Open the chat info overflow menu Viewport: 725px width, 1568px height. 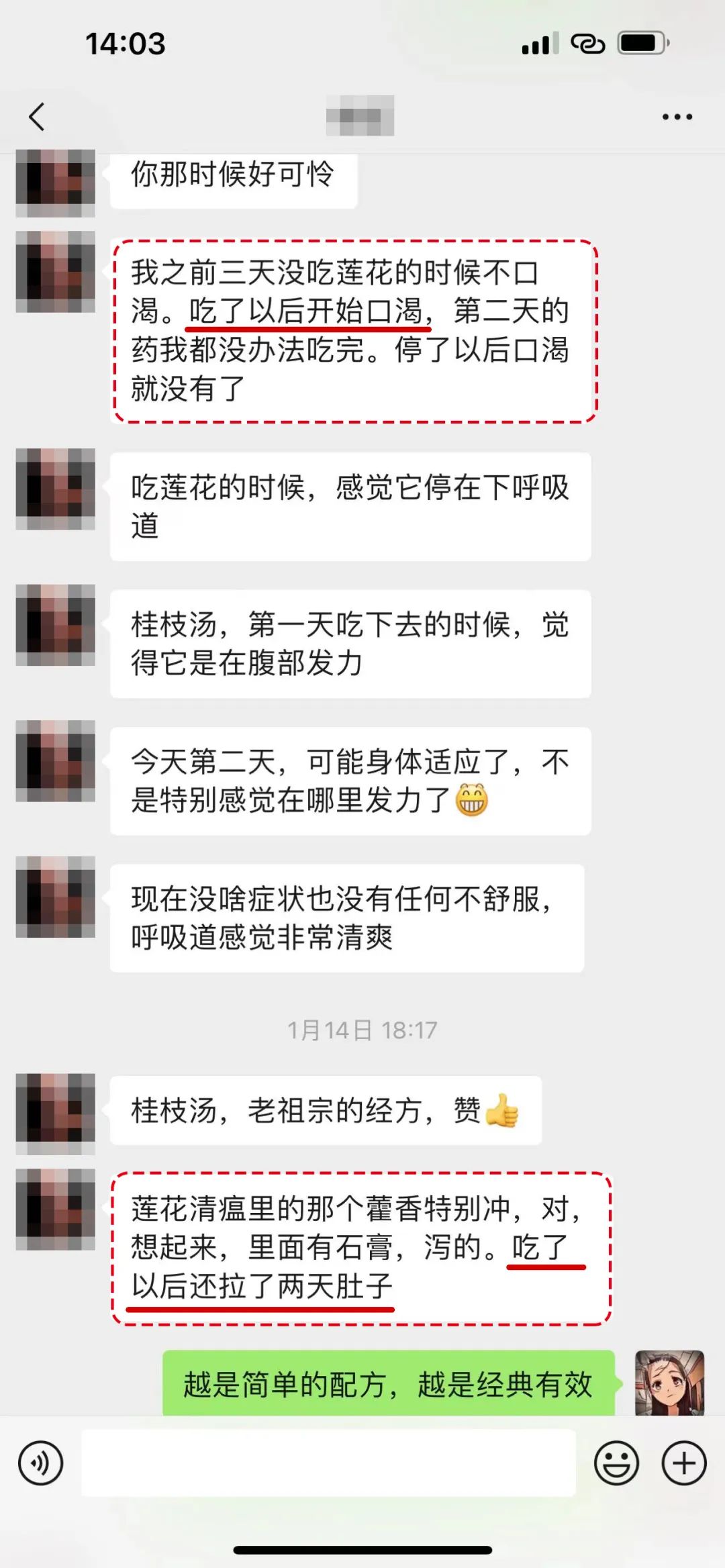(677, 117)
